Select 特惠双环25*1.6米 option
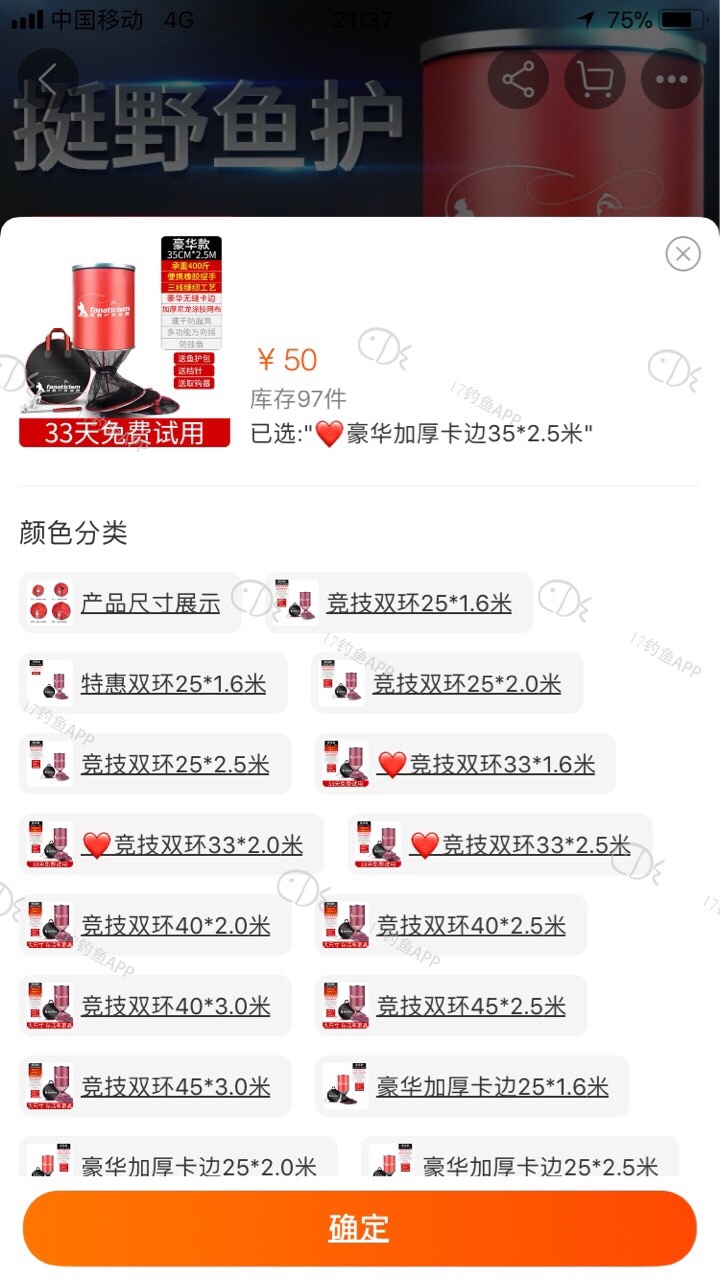Screen dimensions: 720x1280 (x=154, y=684)
